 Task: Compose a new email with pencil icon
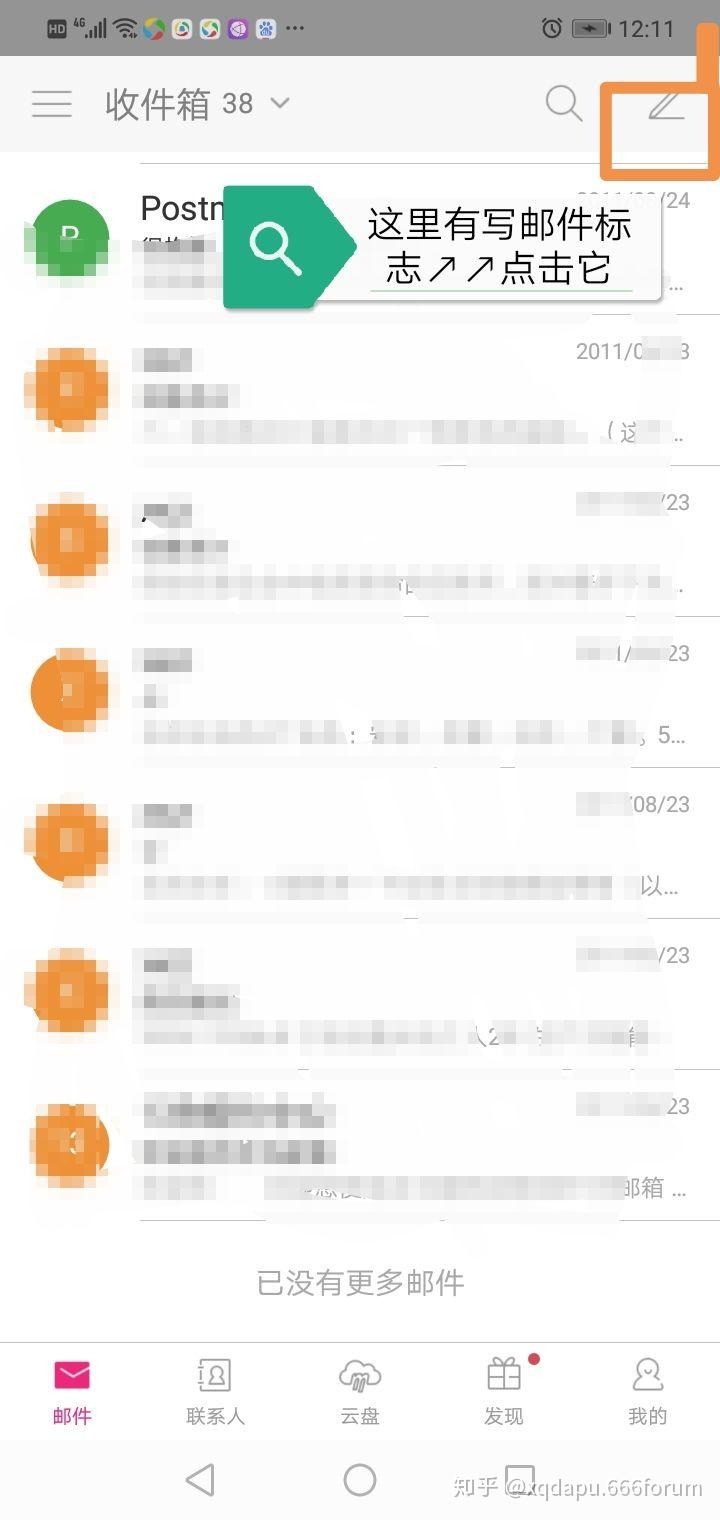click(x=666, y=105)
